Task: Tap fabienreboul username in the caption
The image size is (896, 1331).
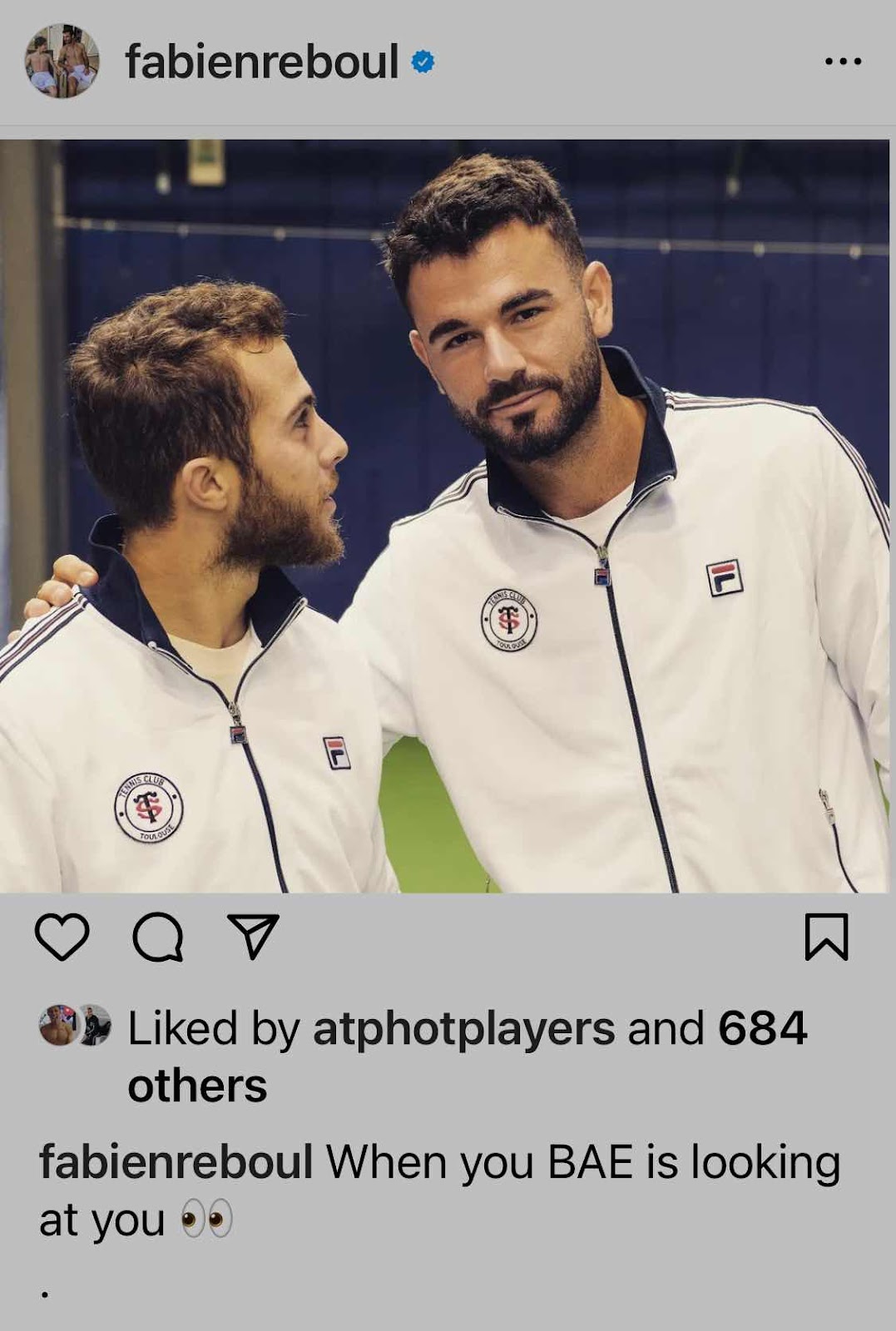Action: click(176, 1162)
